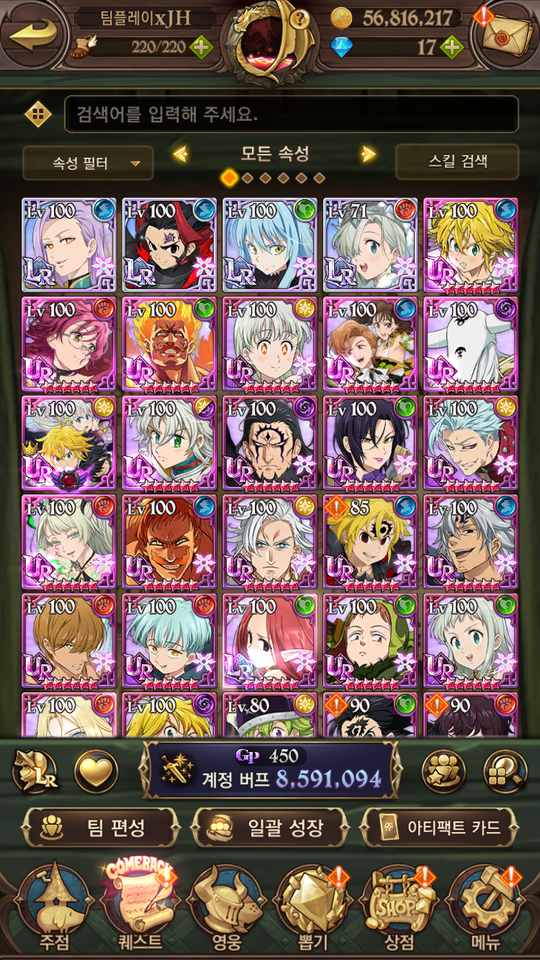Open 일괄 성장 bulk growth
This screenshot has height=960, width=540.
270,828
